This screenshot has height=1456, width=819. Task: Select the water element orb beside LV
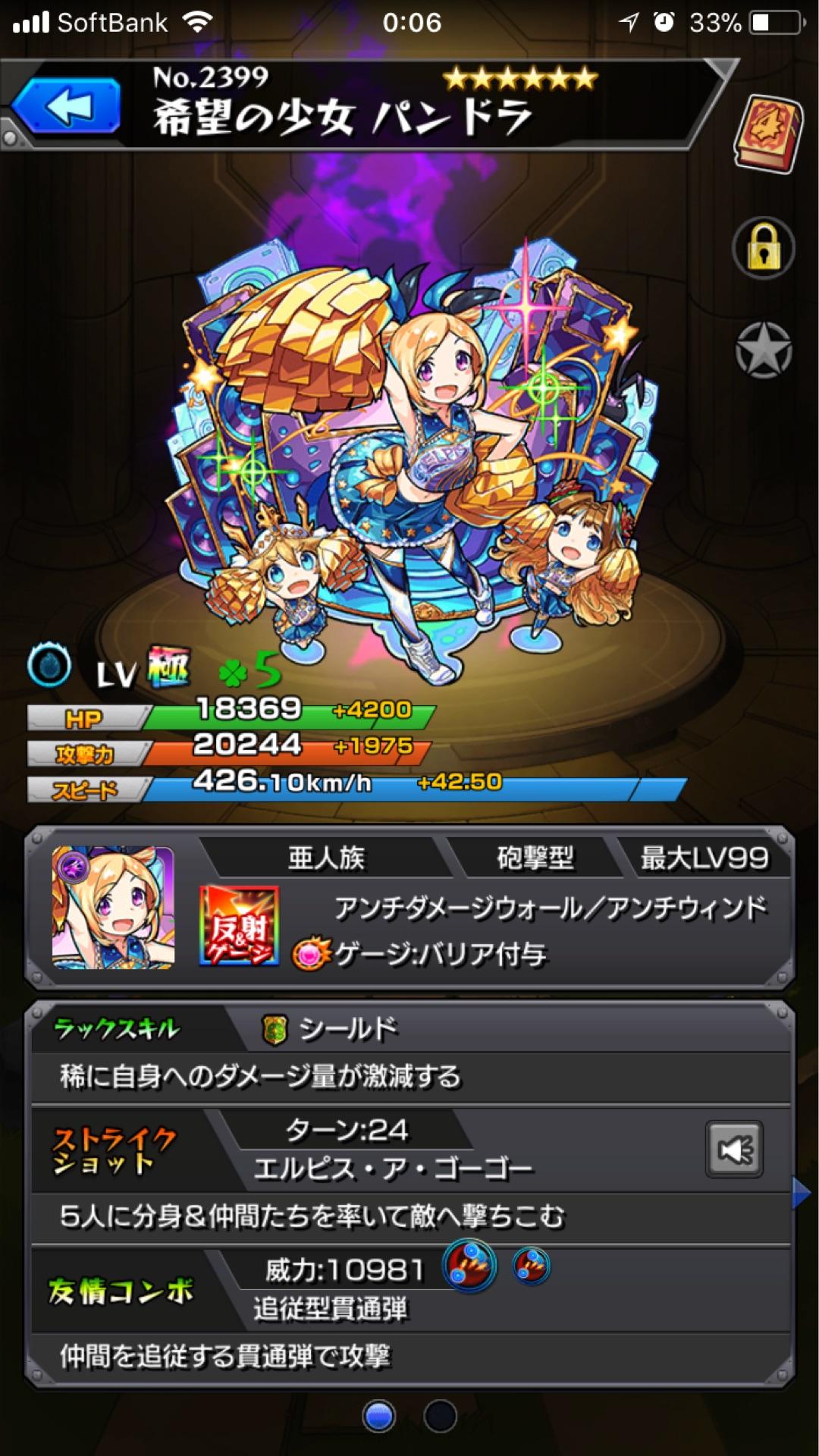[47, 665]
